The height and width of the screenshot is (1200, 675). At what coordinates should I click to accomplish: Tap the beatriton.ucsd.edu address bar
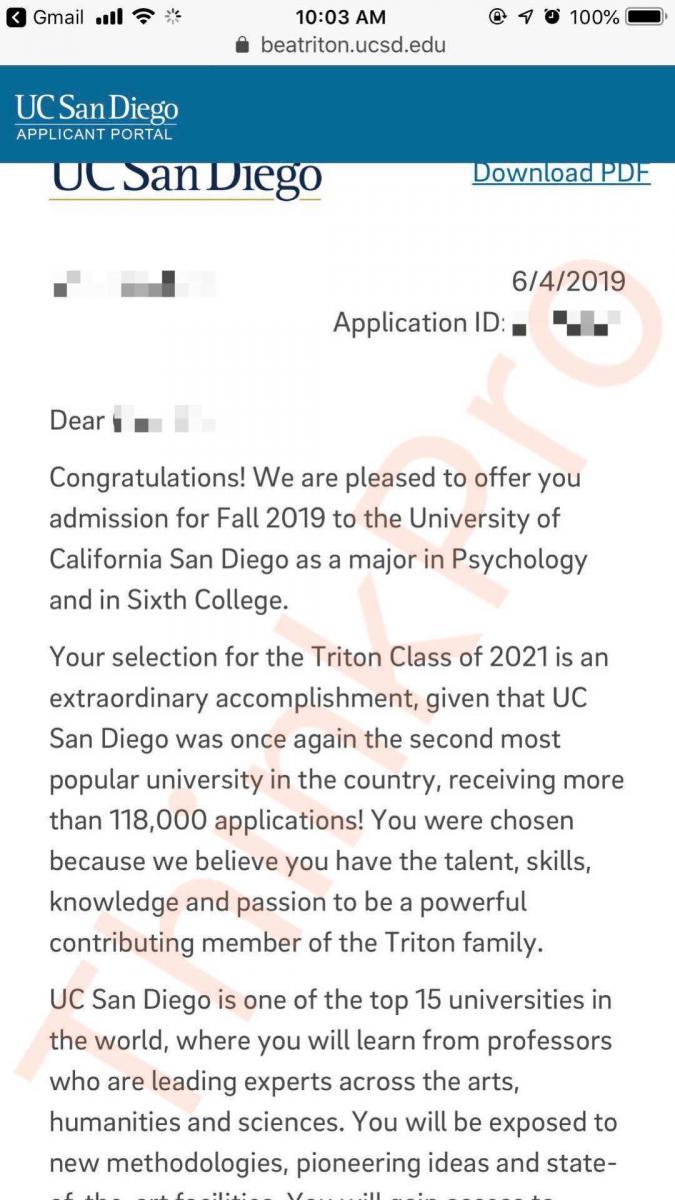click(x=340, y=45)
